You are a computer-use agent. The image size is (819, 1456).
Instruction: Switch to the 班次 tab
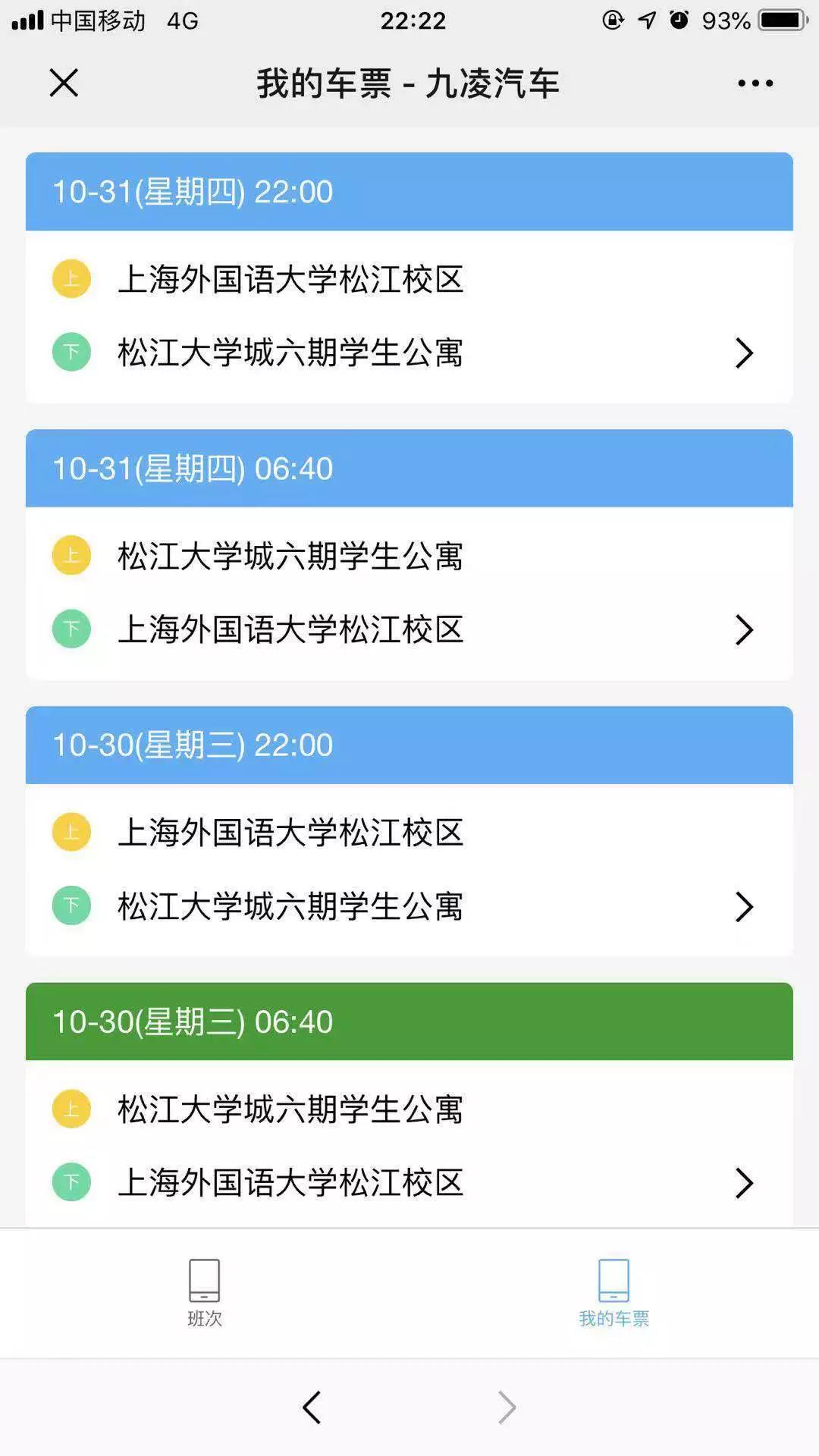205,1293
